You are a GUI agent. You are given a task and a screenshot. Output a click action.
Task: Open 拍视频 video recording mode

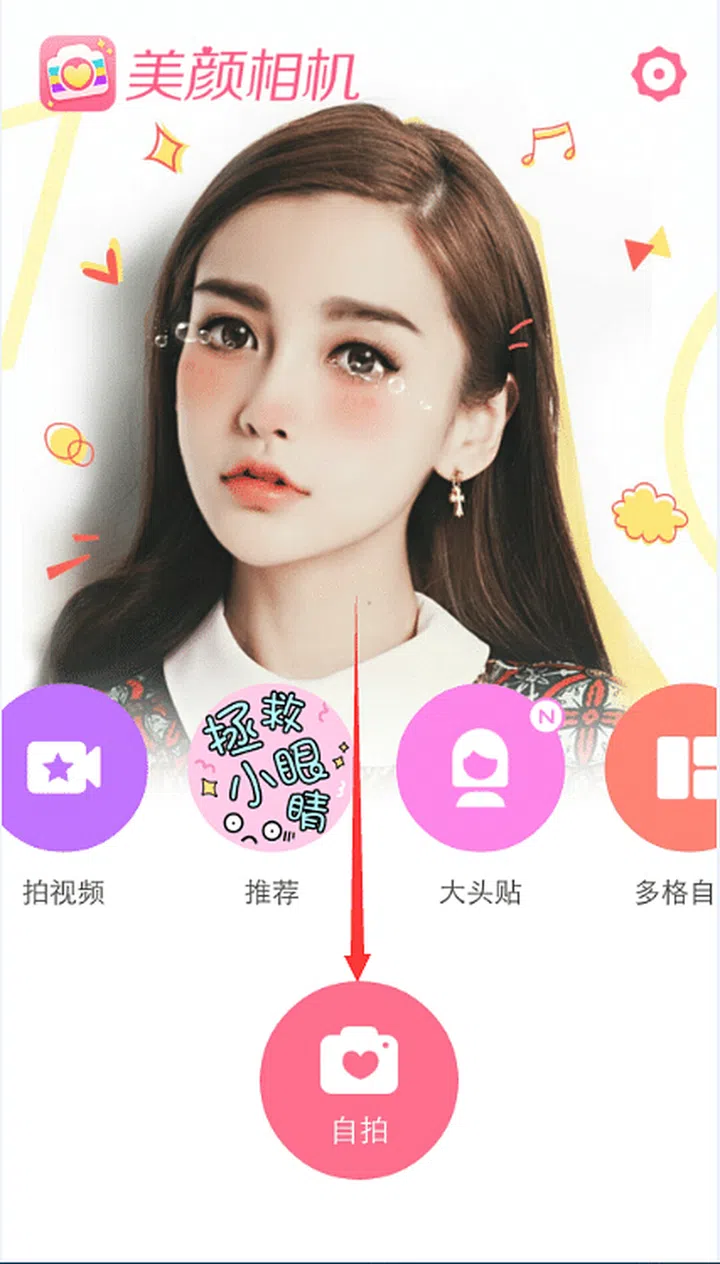70,768
